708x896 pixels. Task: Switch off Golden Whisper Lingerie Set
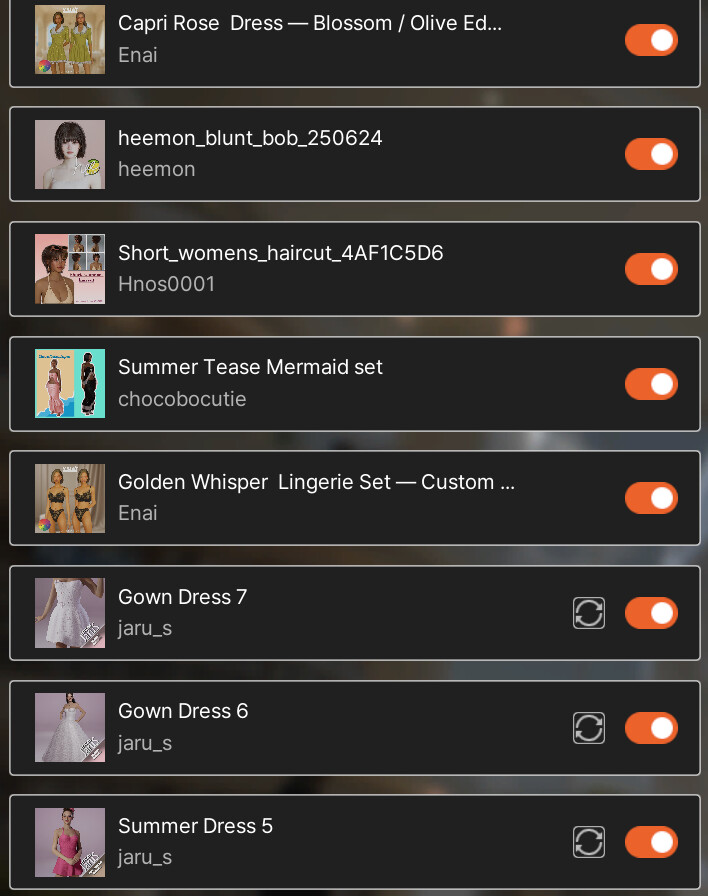point(651,498)
